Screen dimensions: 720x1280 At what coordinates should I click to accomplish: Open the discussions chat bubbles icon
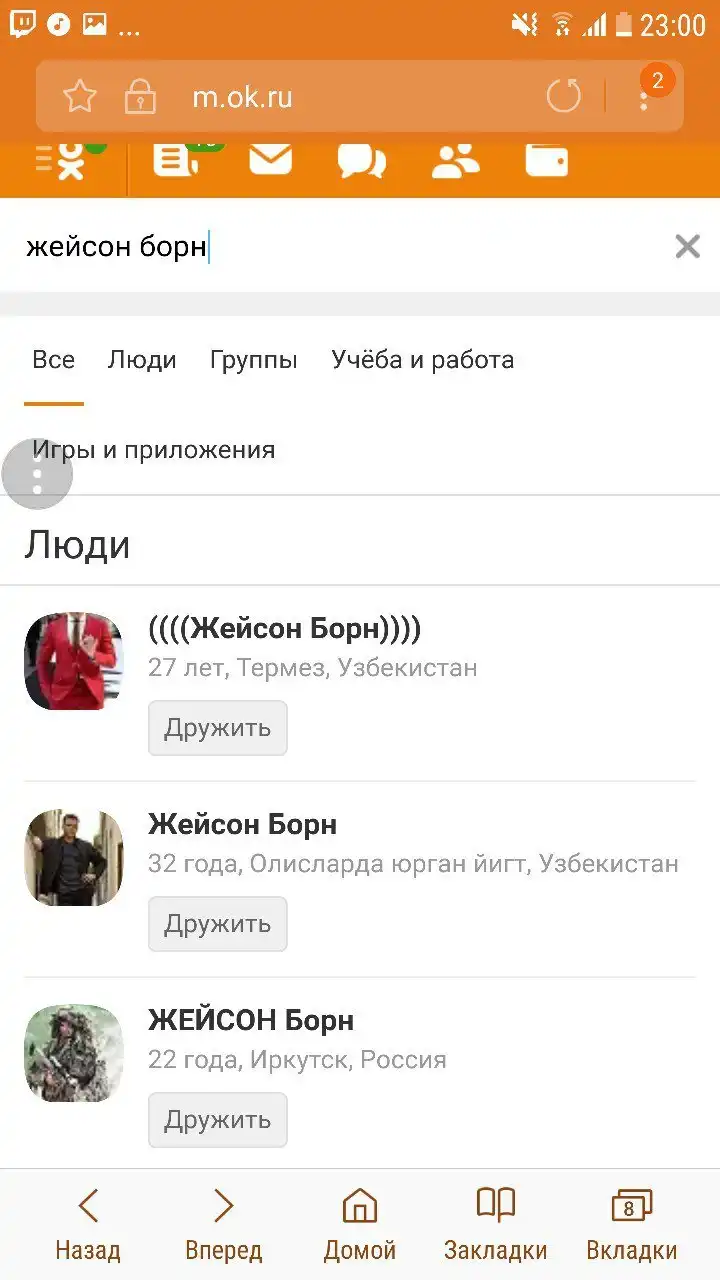coord(362,160)
